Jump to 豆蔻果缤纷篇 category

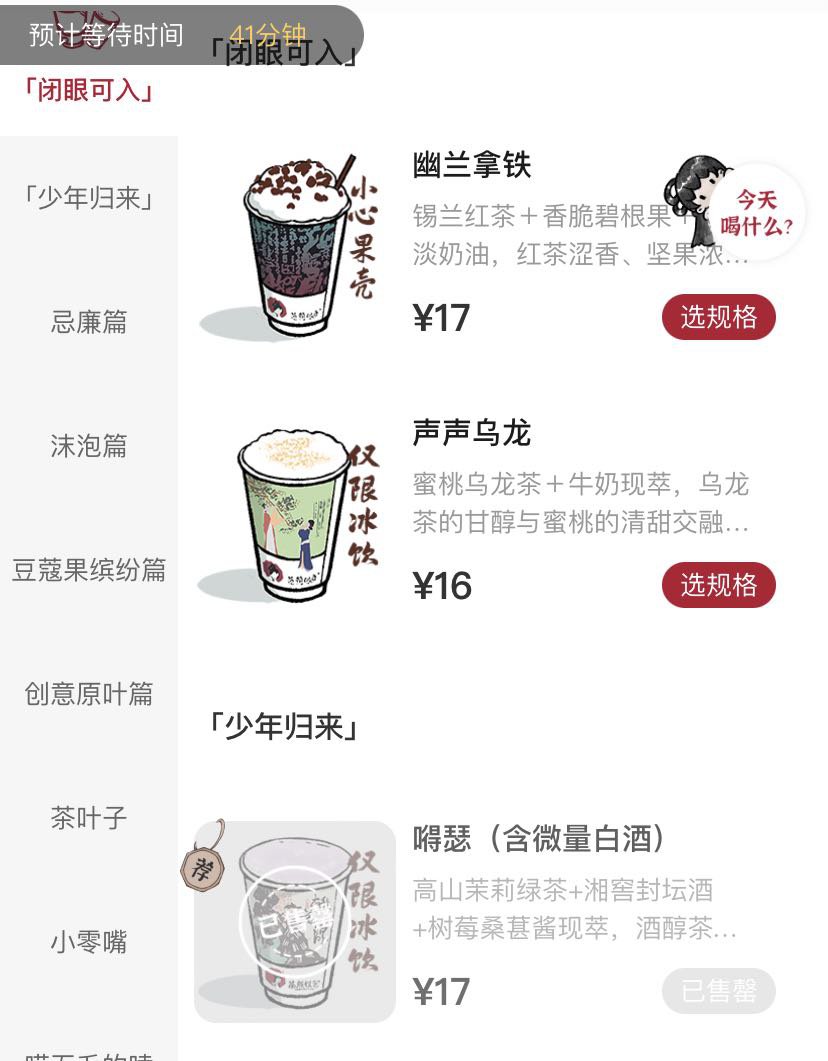coord(89,570)
